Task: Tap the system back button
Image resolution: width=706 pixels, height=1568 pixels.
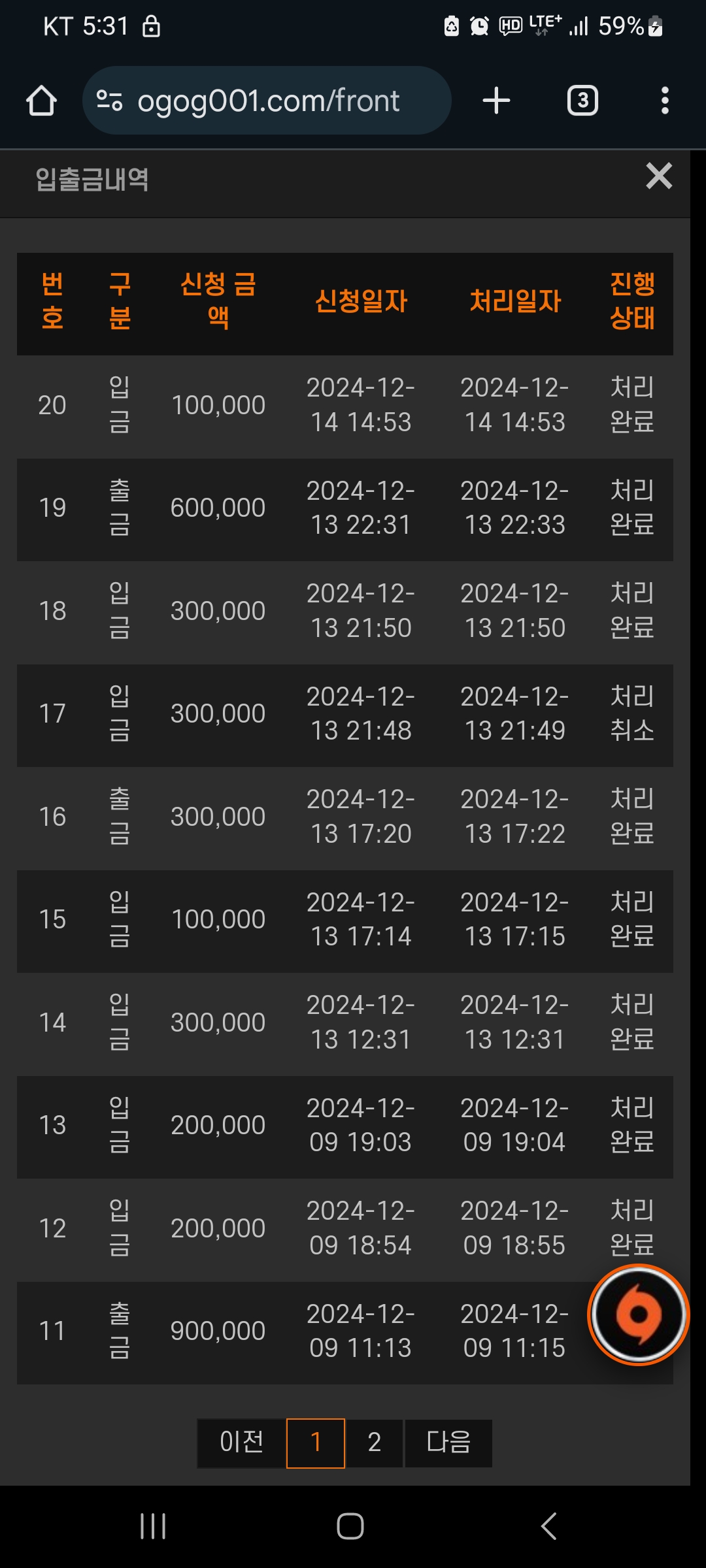Action: click(549, 1527)
